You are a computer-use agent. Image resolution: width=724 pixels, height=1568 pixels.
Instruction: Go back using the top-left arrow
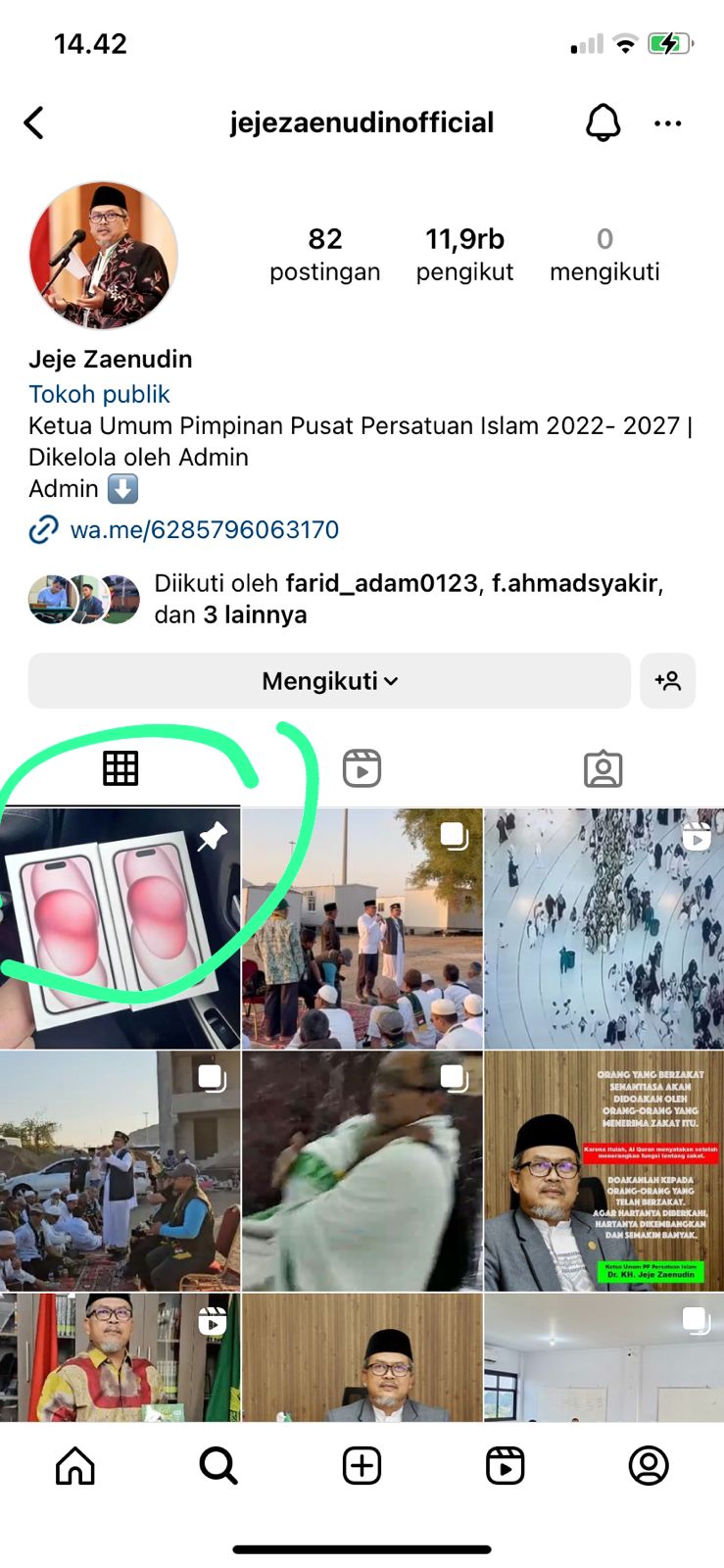coord(34,123)
